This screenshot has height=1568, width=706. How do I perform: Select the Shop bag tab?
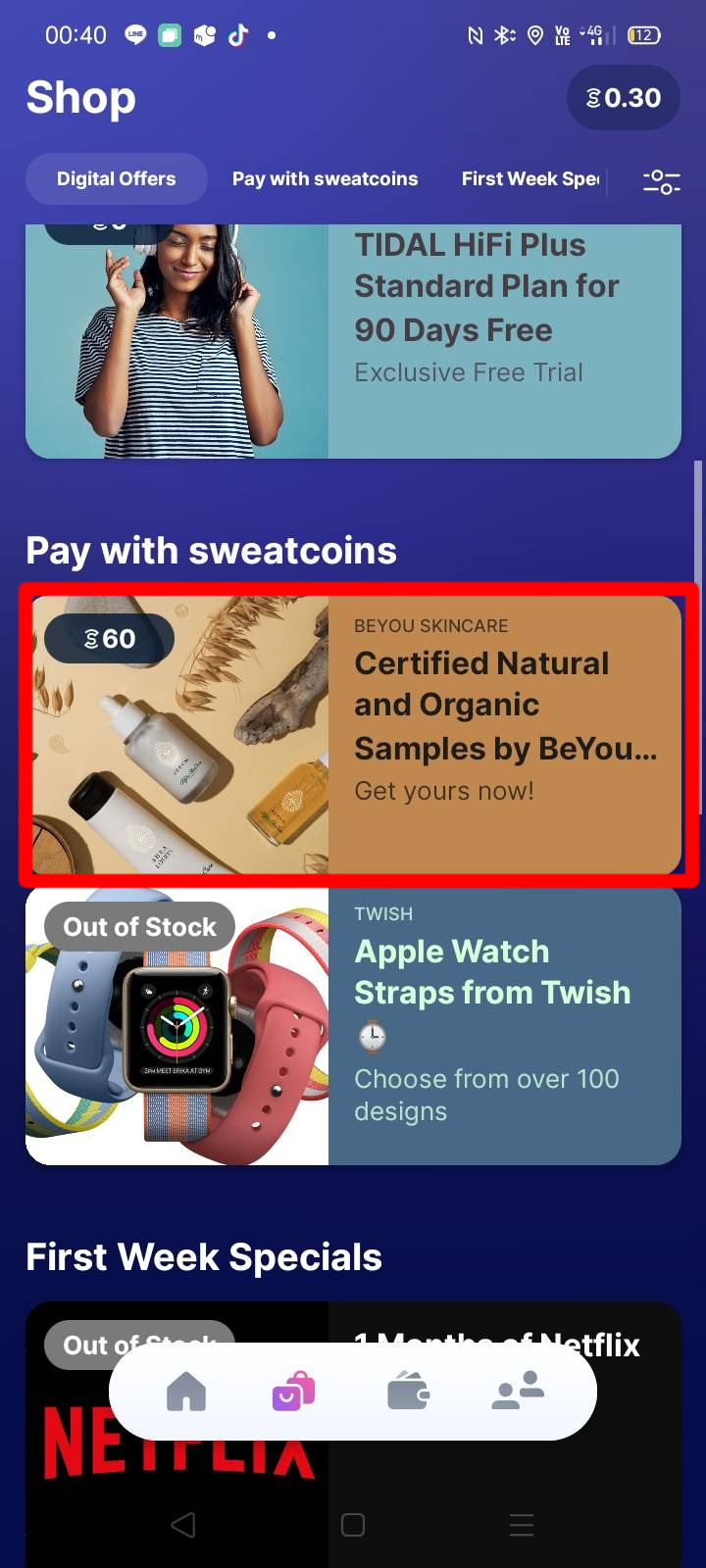pyautogui.click(x=293, y=1391)
